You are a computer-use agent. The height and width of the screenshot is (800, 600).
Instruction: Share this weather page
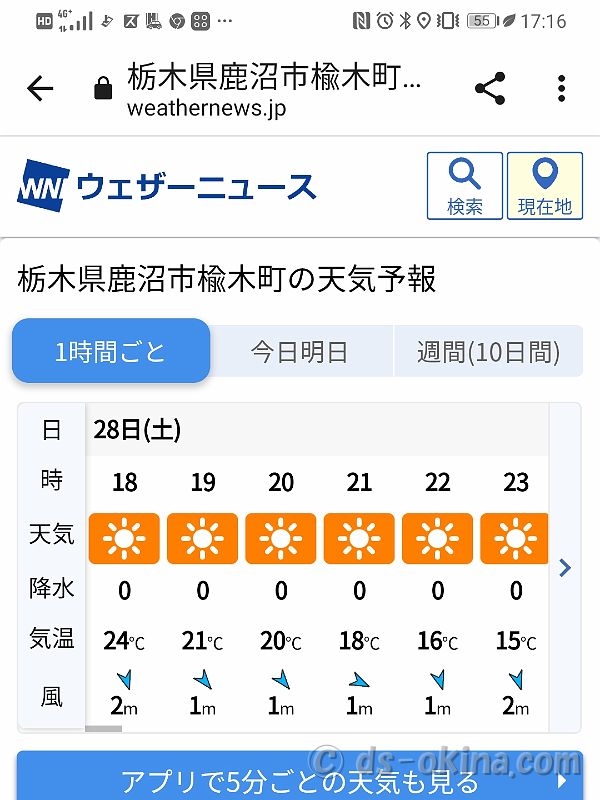pyautogui.click(x=490, y=88)
